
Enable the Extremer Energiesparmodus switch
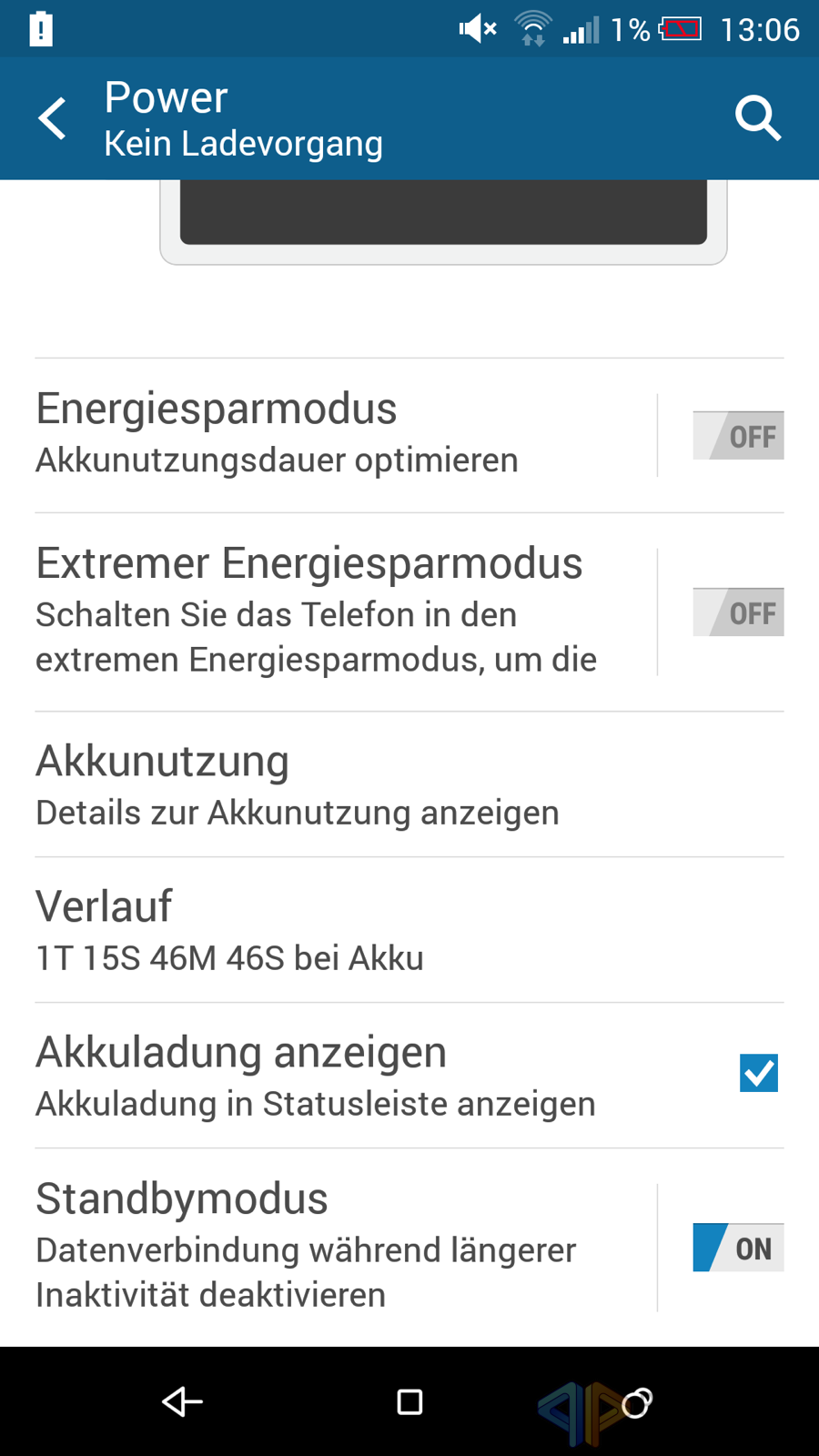(x=738, y=612)
